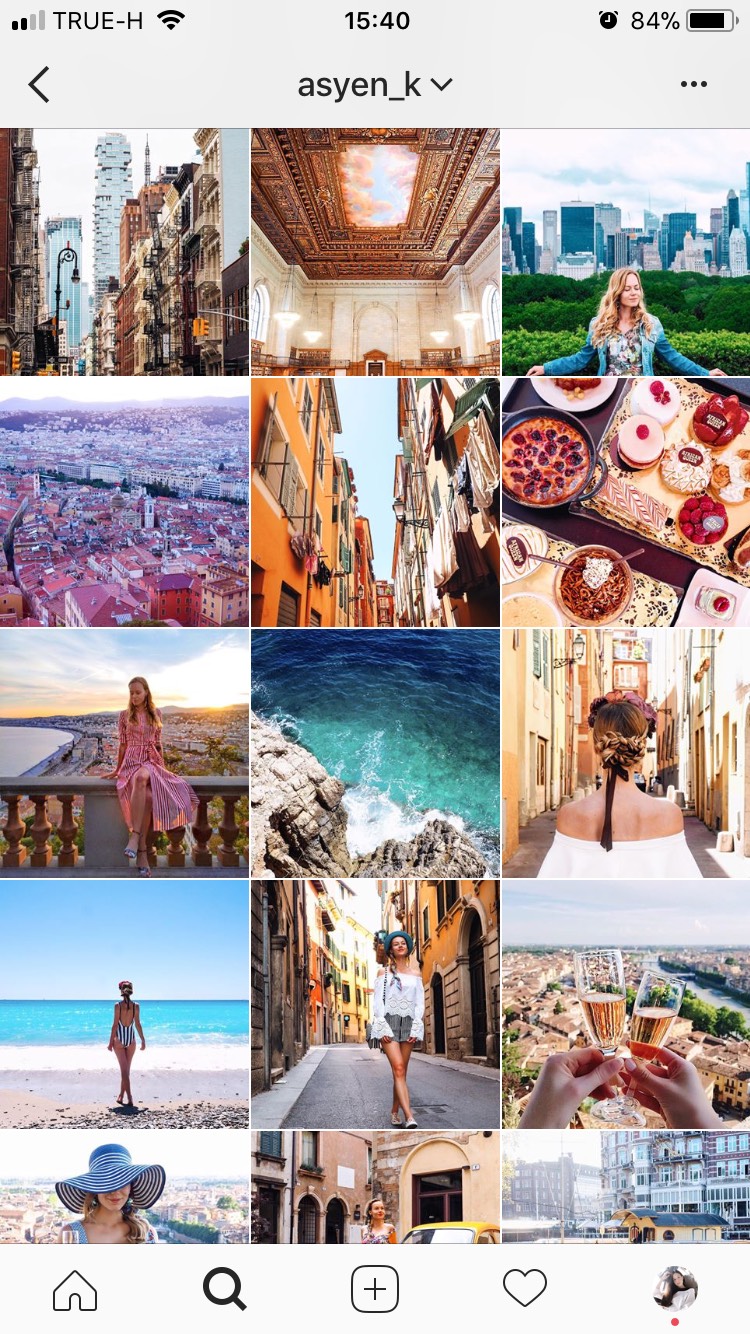Open the woman with city skyline photo
This screenshot has width=750, height=1334.
pyautogui.click(x=626, y=252)
